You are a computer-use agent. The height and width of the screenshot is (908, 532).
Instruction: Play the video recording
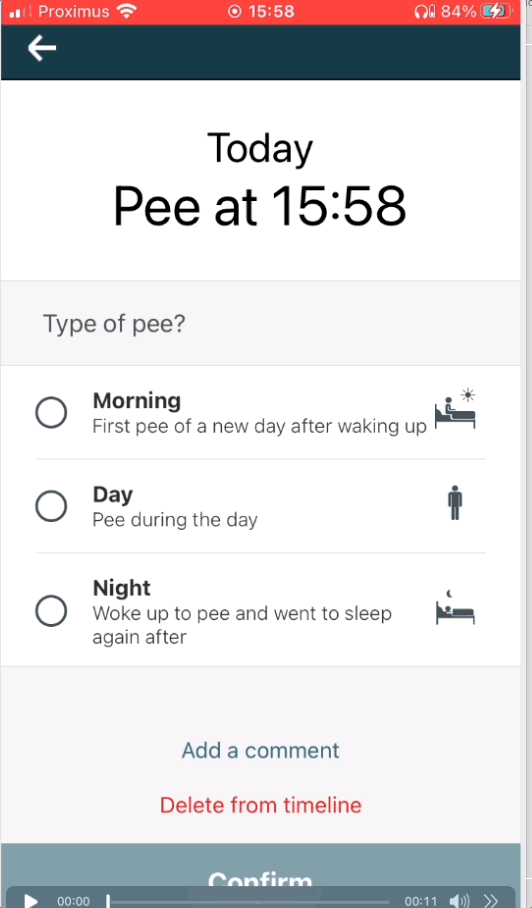(31, 900)
